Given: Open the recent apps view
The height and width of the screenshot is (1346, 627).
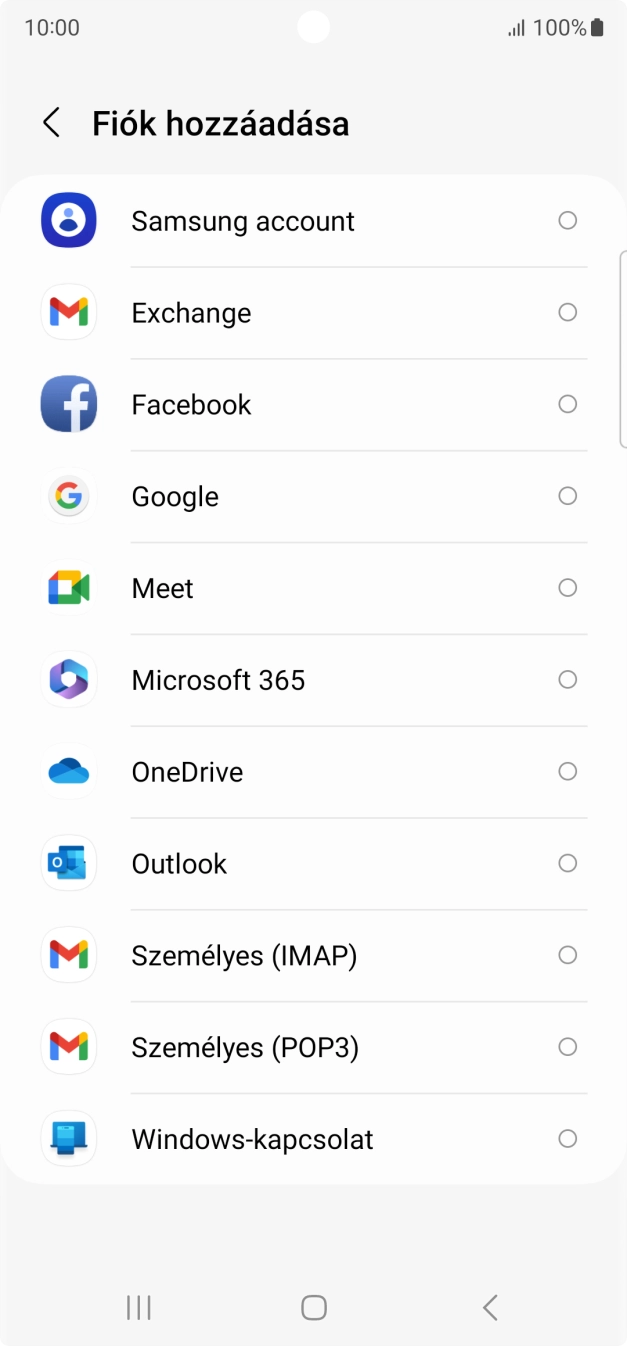Looking at the screenshot, I should [x=138, y=1307].
